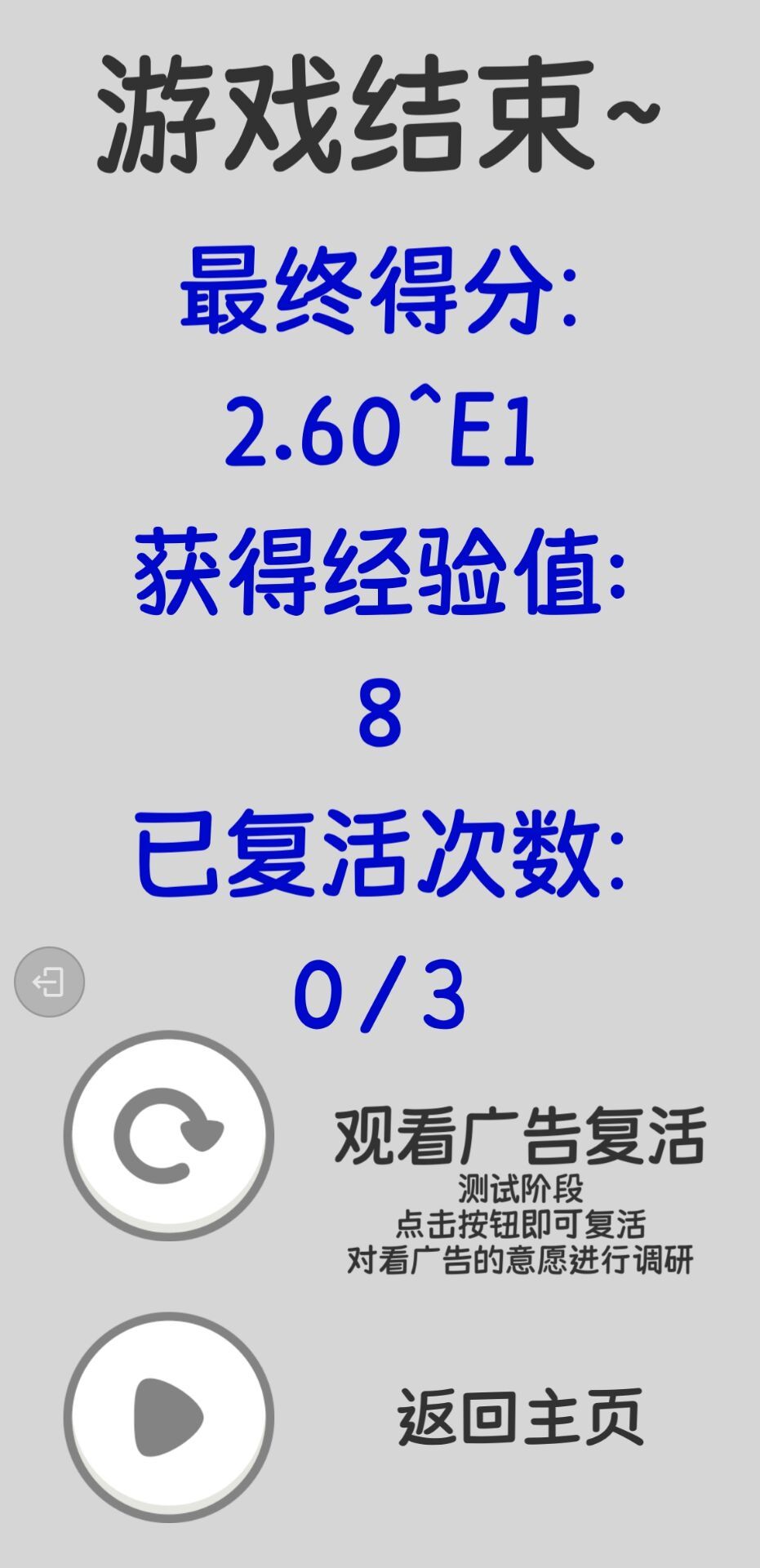Select the experience value 8
The height and width of the screenshot is (1568, 760).
(x=380, y=715)
